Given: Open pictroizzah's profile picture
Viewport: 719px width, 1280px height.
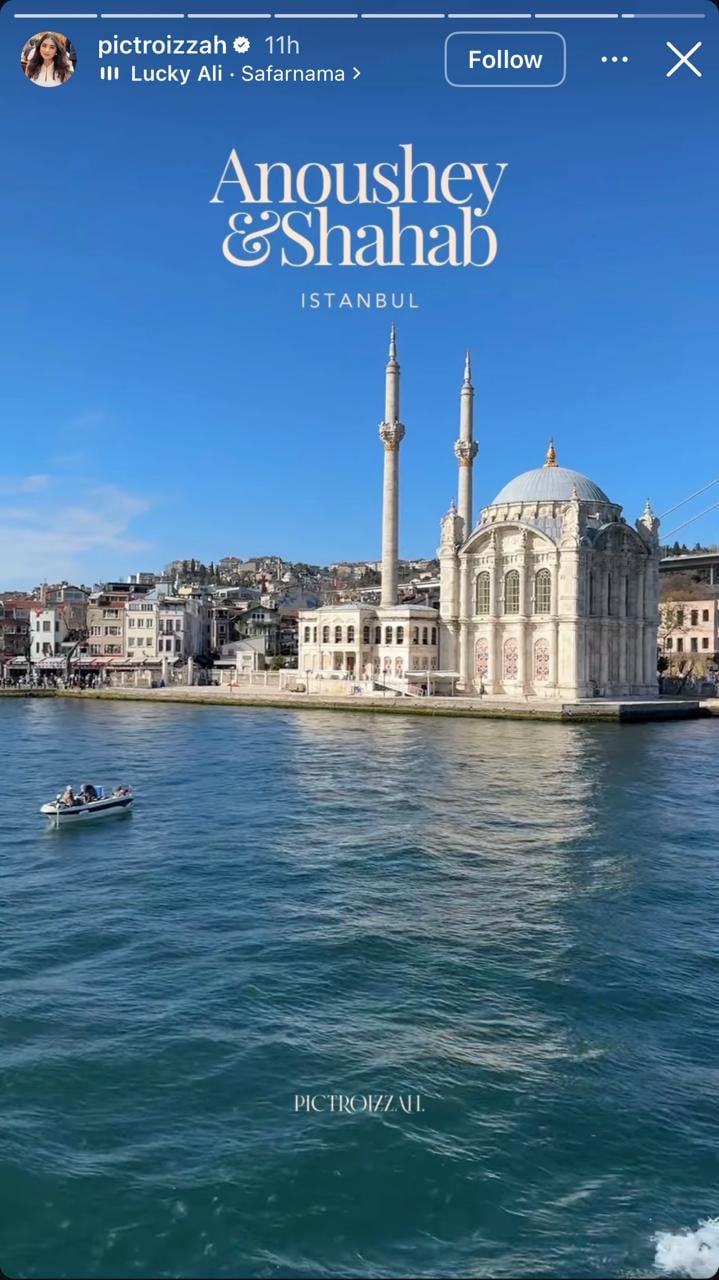Looking at the screenshot, I should click(x=48, y=59).
